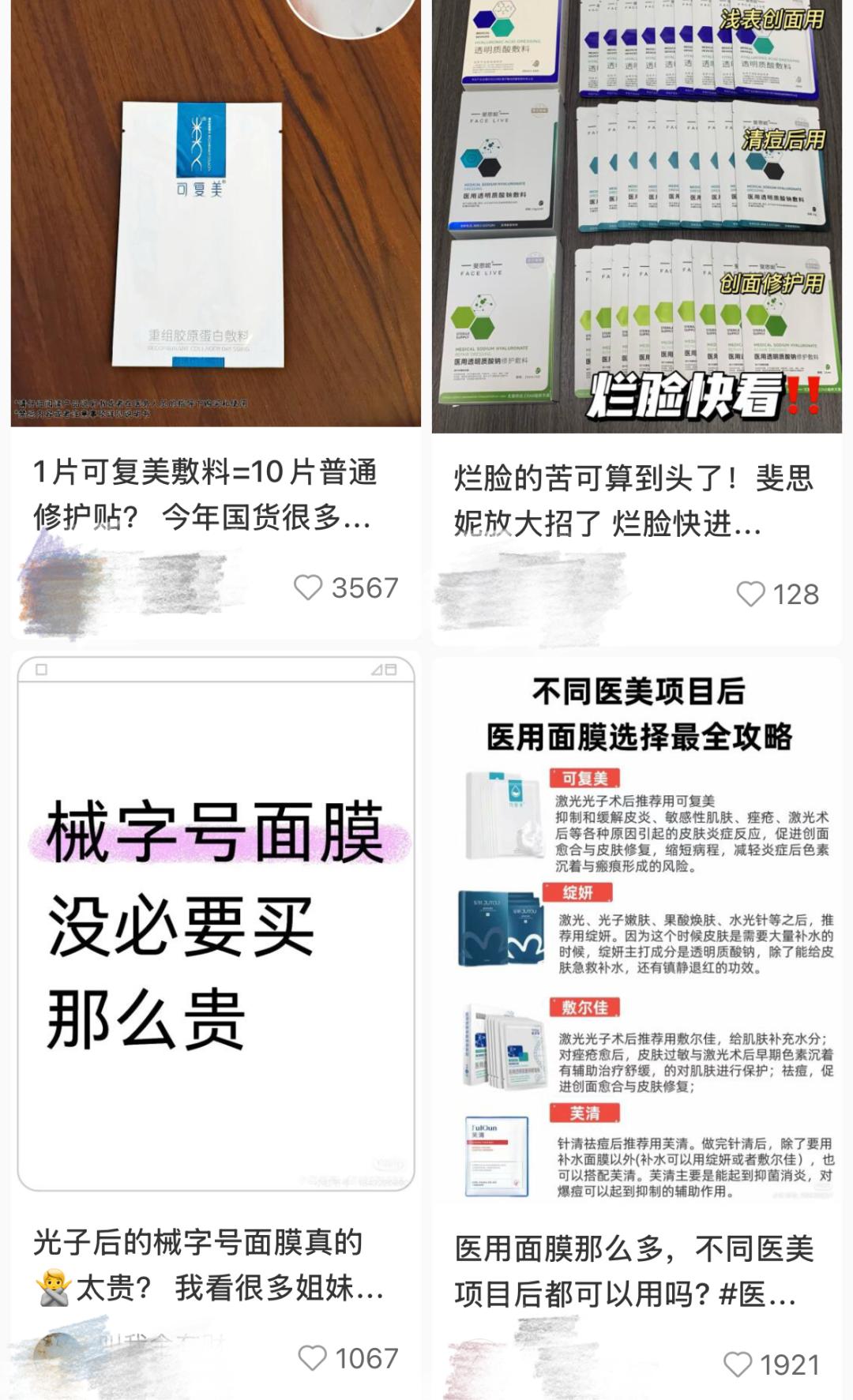The image size is (853, 1400).
Task: Like the post with 1921 likes
Action: [738, 1364]
